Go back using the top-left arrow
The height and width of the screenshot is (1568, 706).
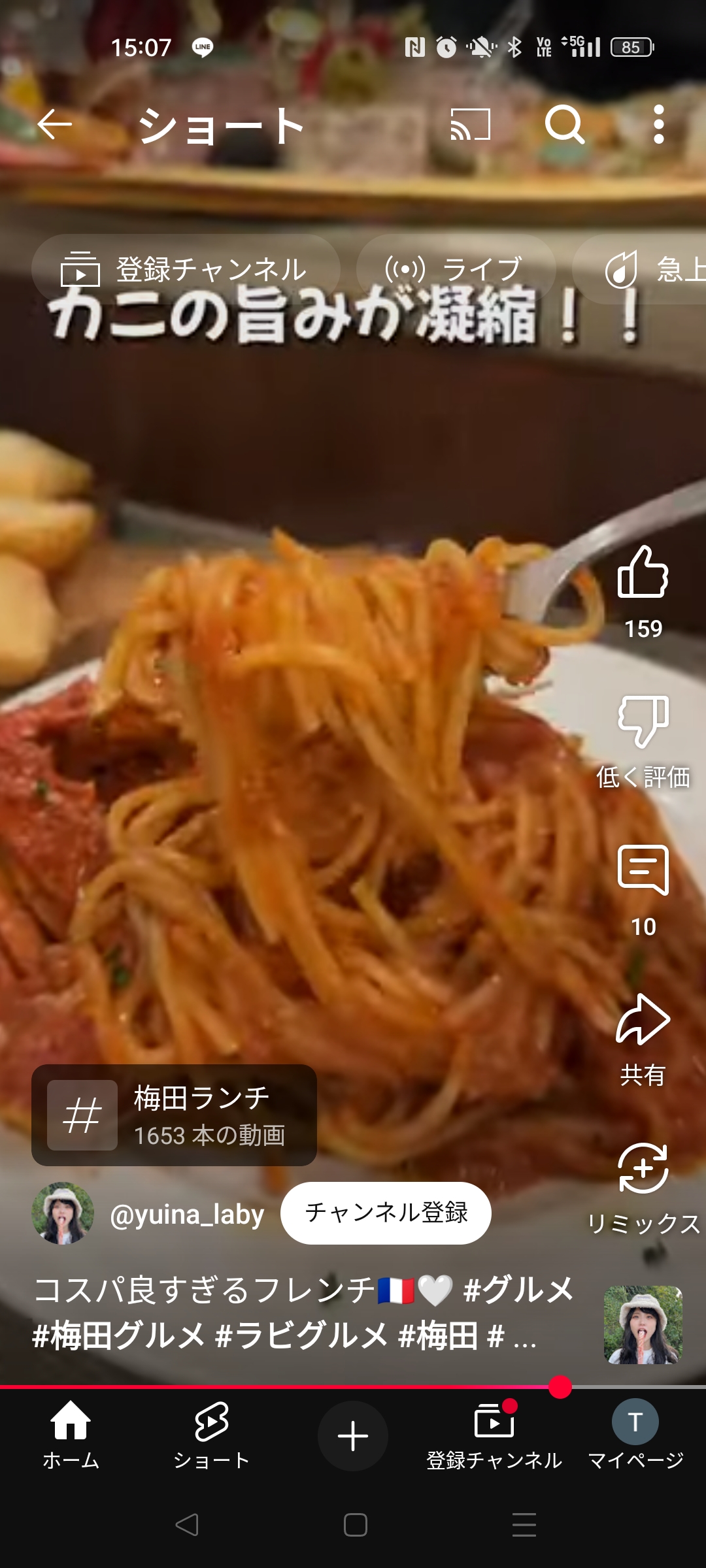pos(54,124)
